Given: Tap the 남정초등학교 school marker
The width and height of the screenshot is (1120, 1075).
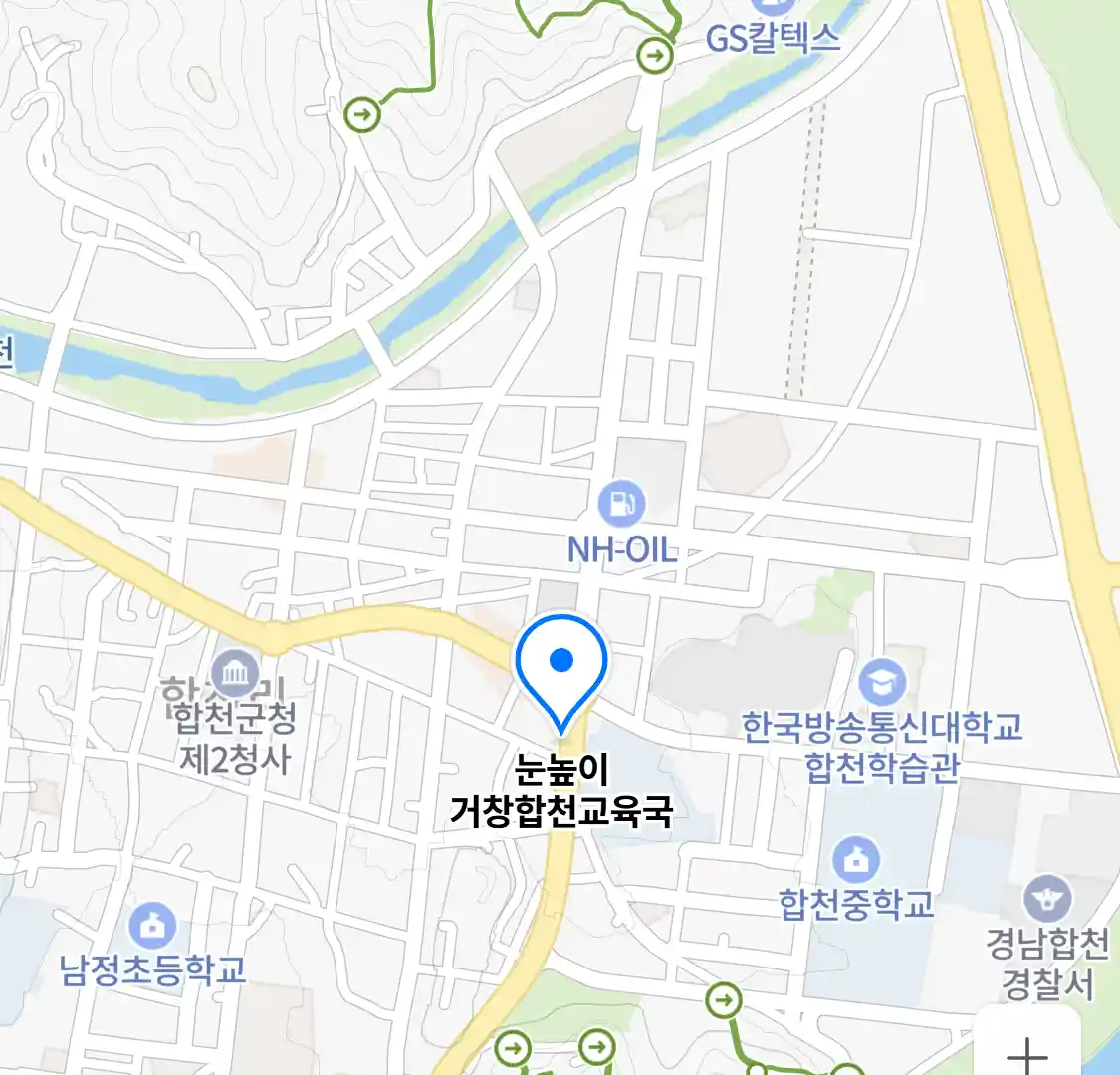Looking at the screenshot, I should click(x=151, y=926).
